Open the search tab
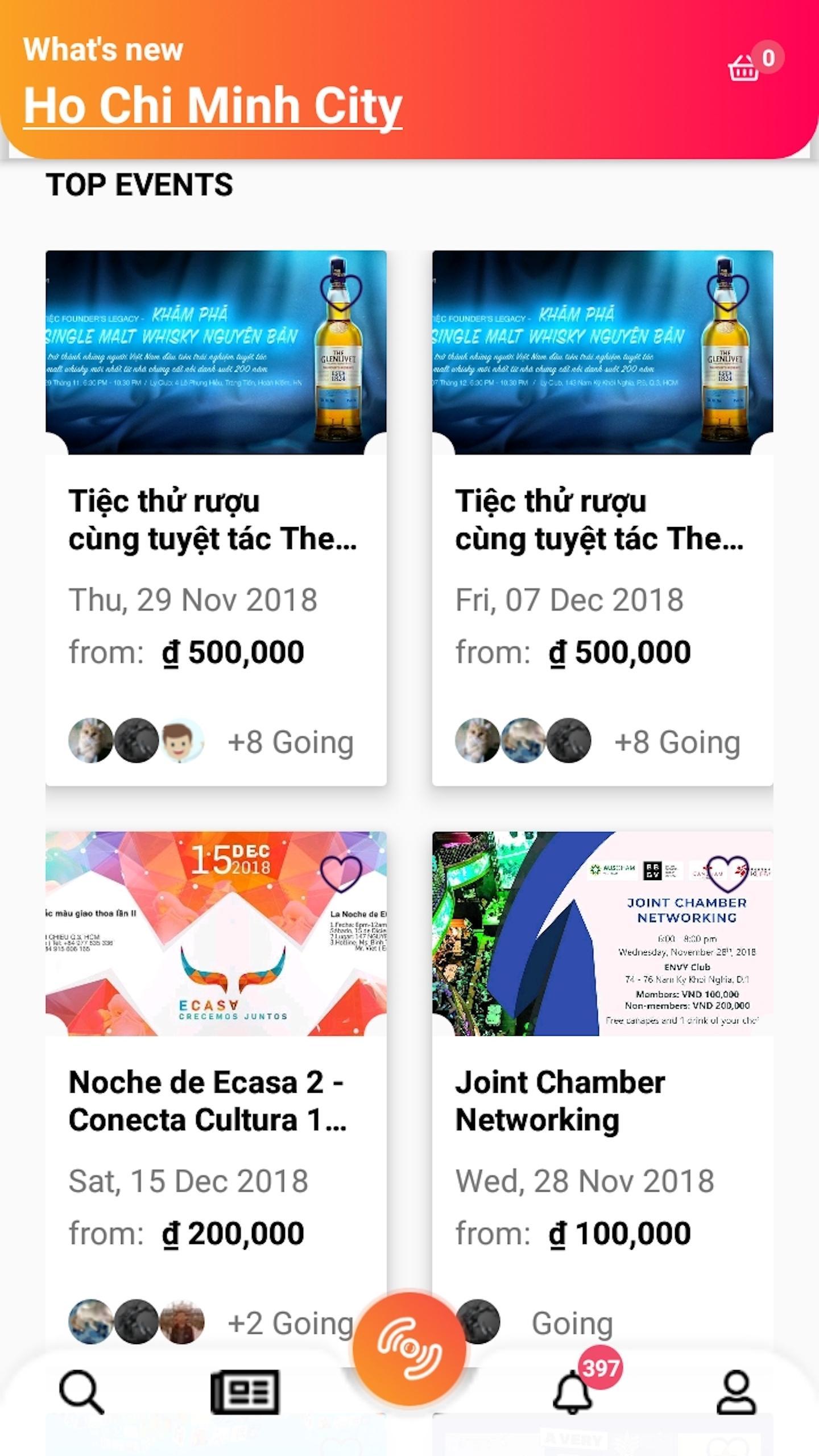 tap(82, 1392)
